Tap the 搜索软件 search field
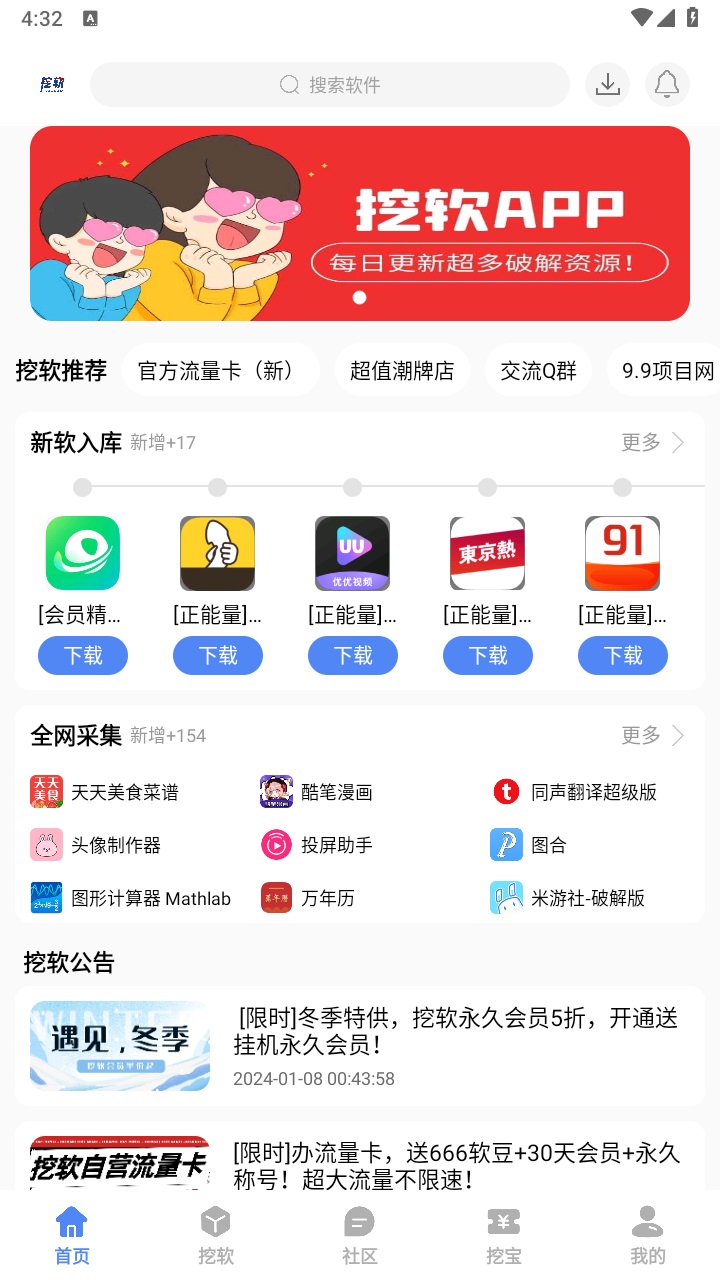Image resolution: width=720 pixels, height=1280 pixels. [330, 85]
